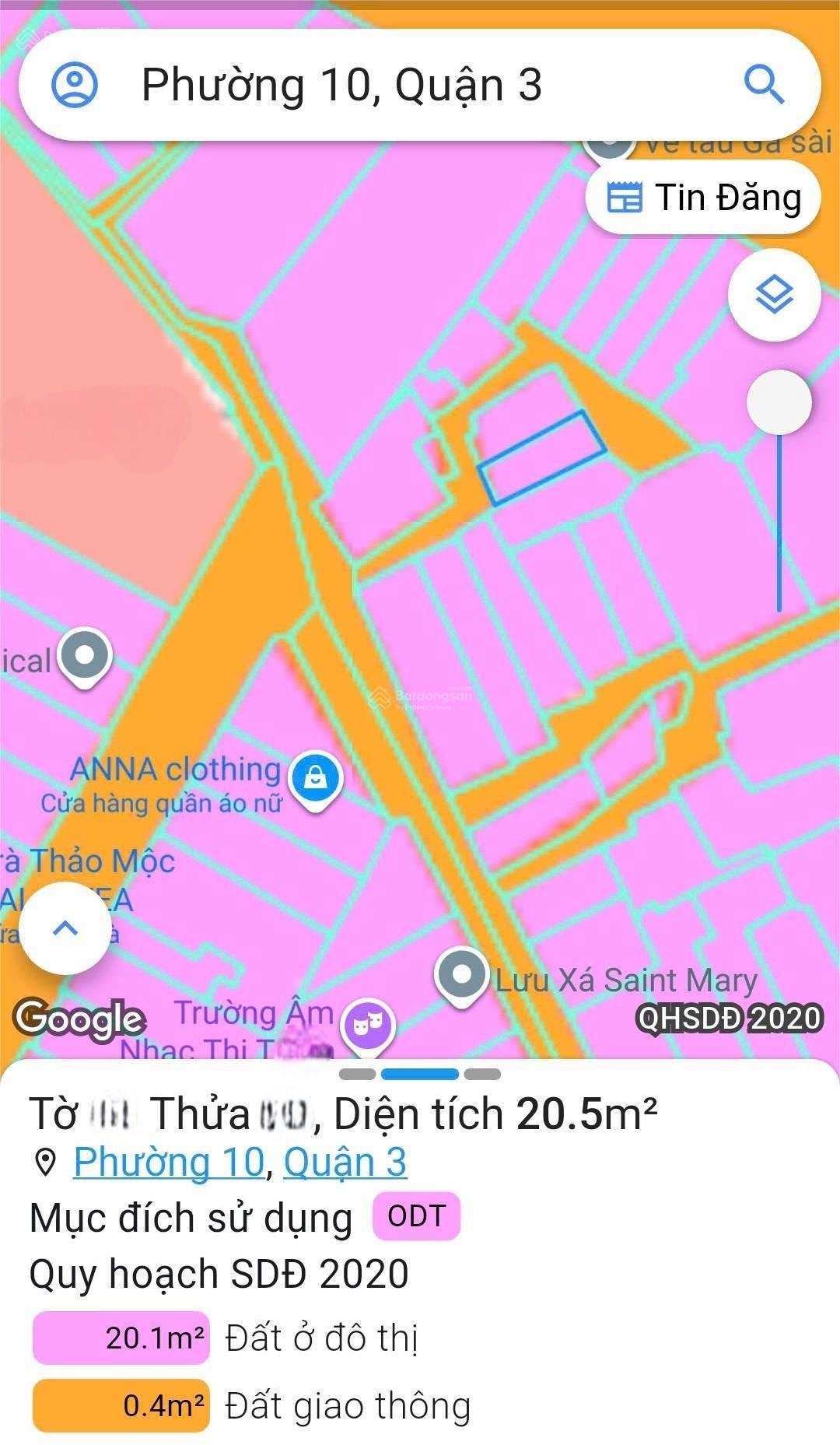The image size is (840, 1445).
Task: Select the Lưu Xá Saint Mary marker
Action: (461, 974)
